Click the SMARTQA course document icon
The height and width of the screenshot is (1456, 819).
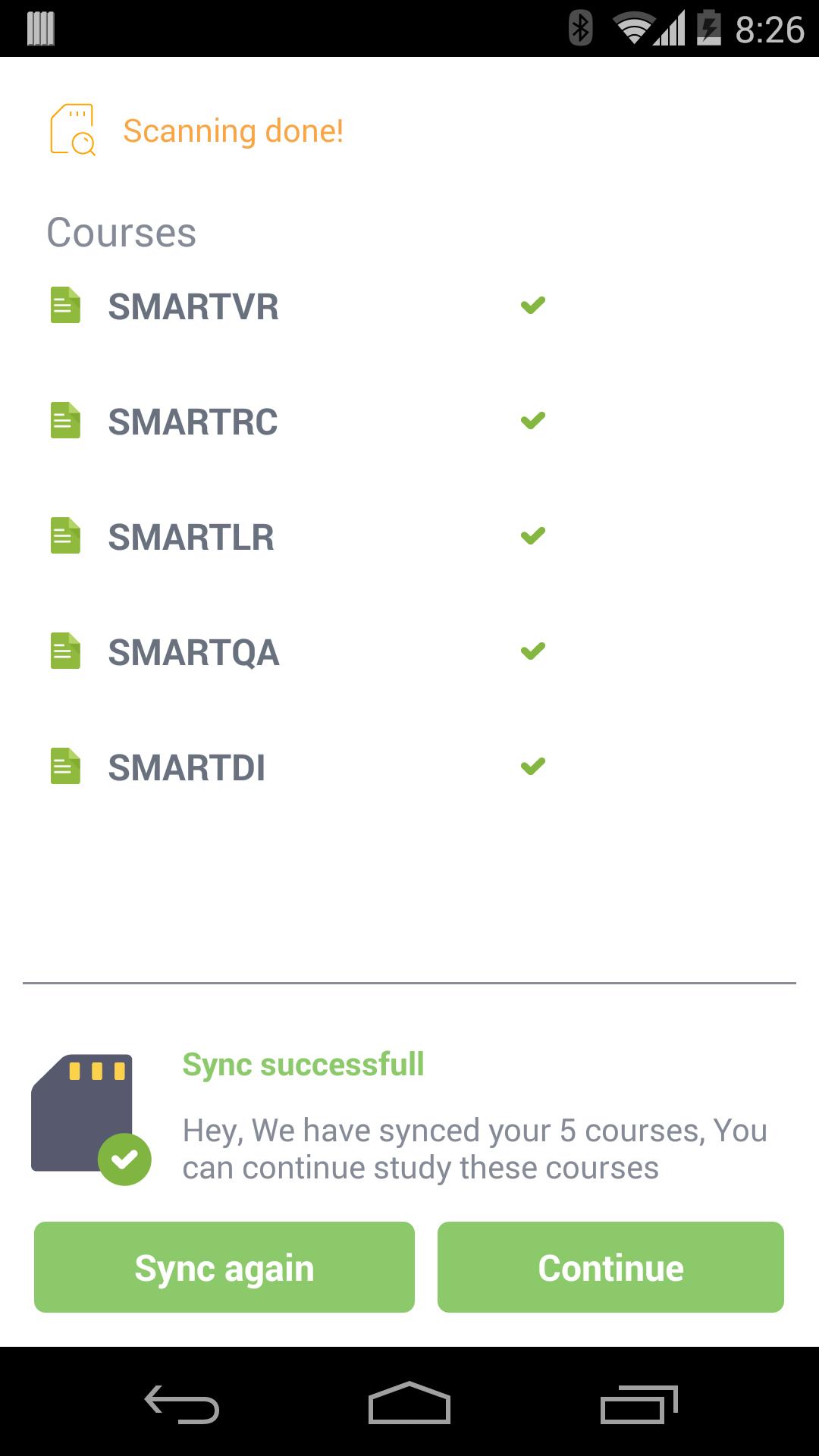(65, 652)
